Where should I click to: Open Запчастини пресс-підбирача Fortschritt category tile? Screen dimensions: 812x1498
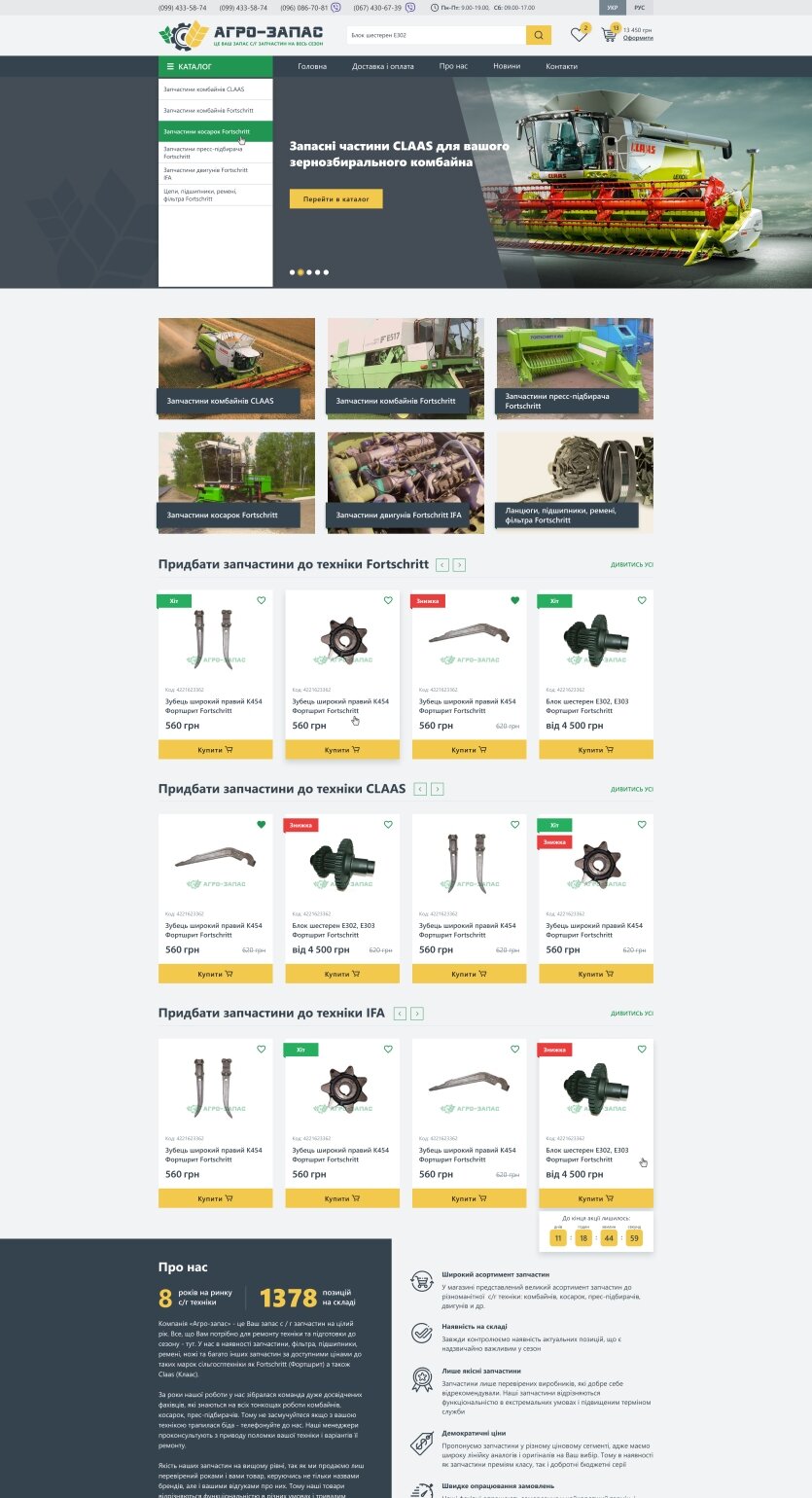(x=575, y=369)
